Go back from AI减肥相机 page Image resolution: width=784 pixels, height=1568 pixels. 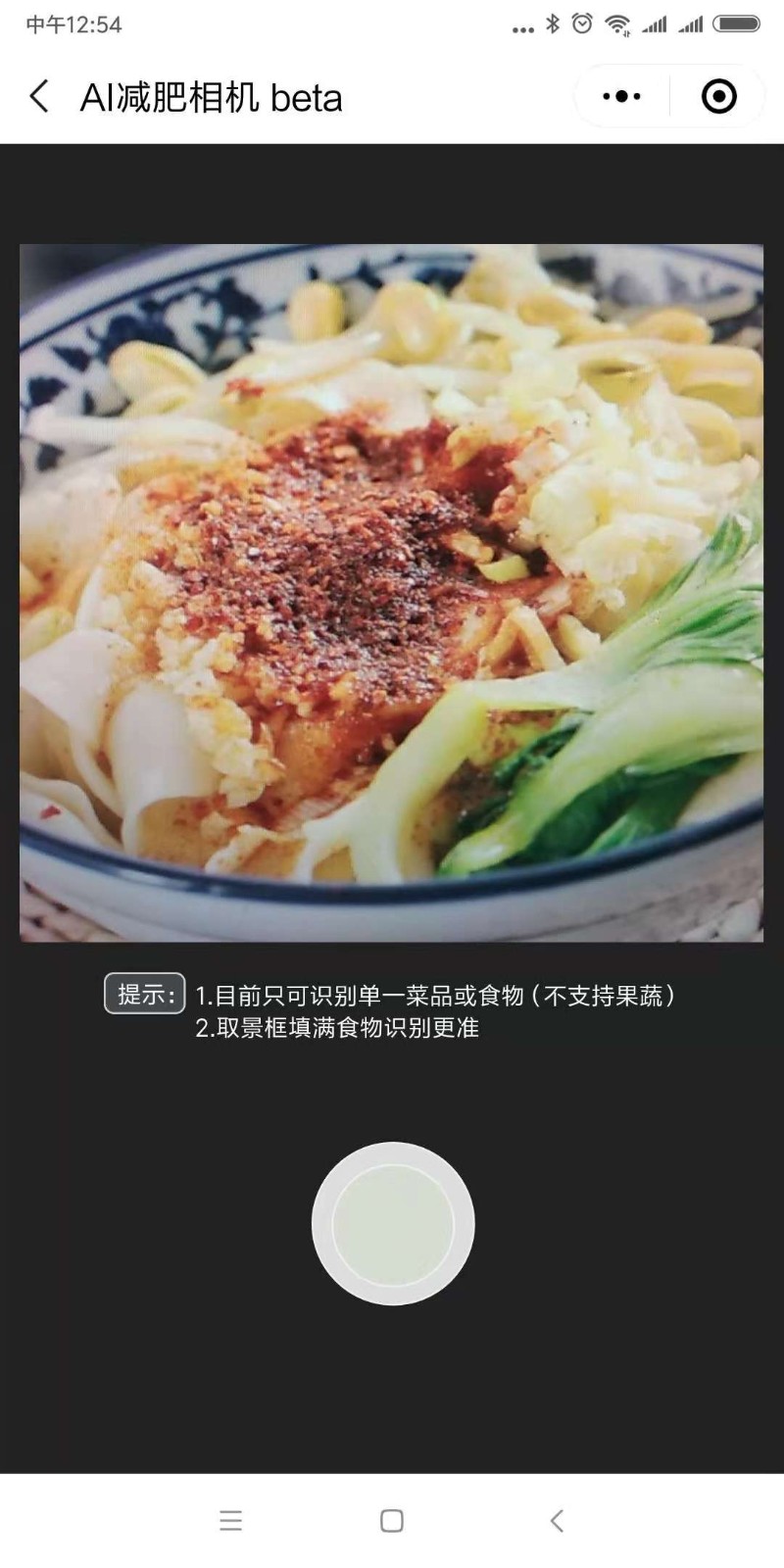pyautogui.click(x=39, y=97)
